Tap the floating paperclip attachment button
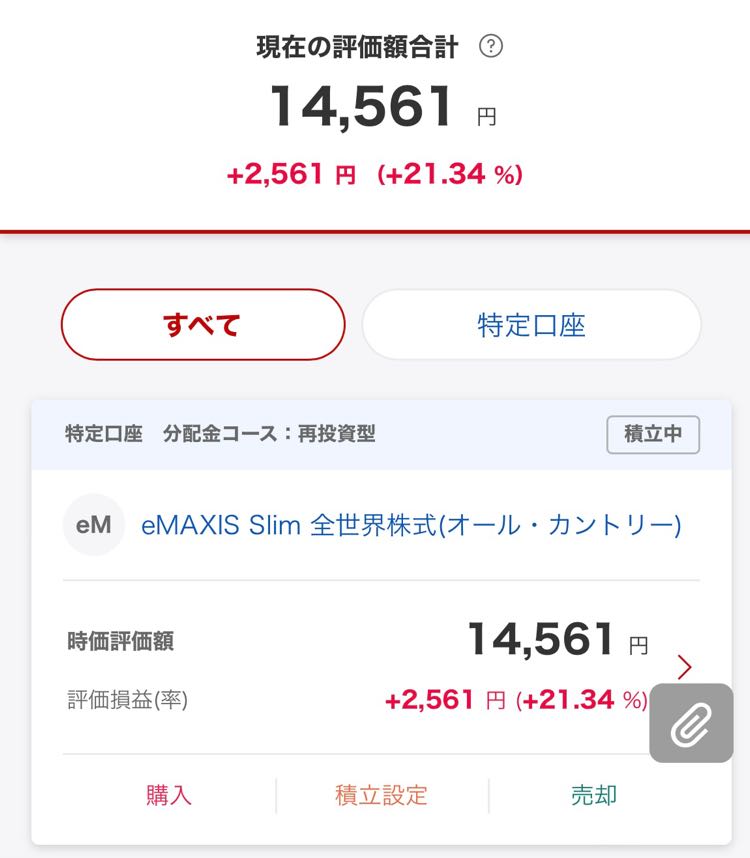Image resolution: width=750 pixels, height=858 pixels. (x=690, y=723)
